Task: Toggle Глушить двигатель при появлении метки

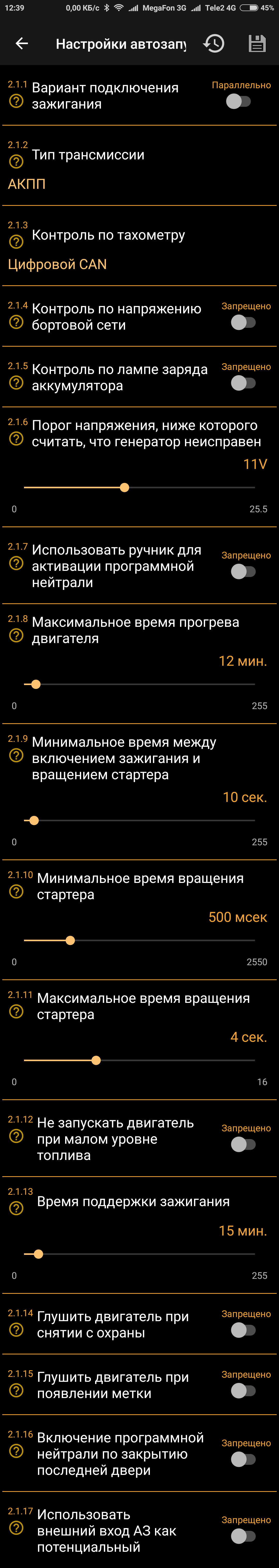Action: point(243,1391)
